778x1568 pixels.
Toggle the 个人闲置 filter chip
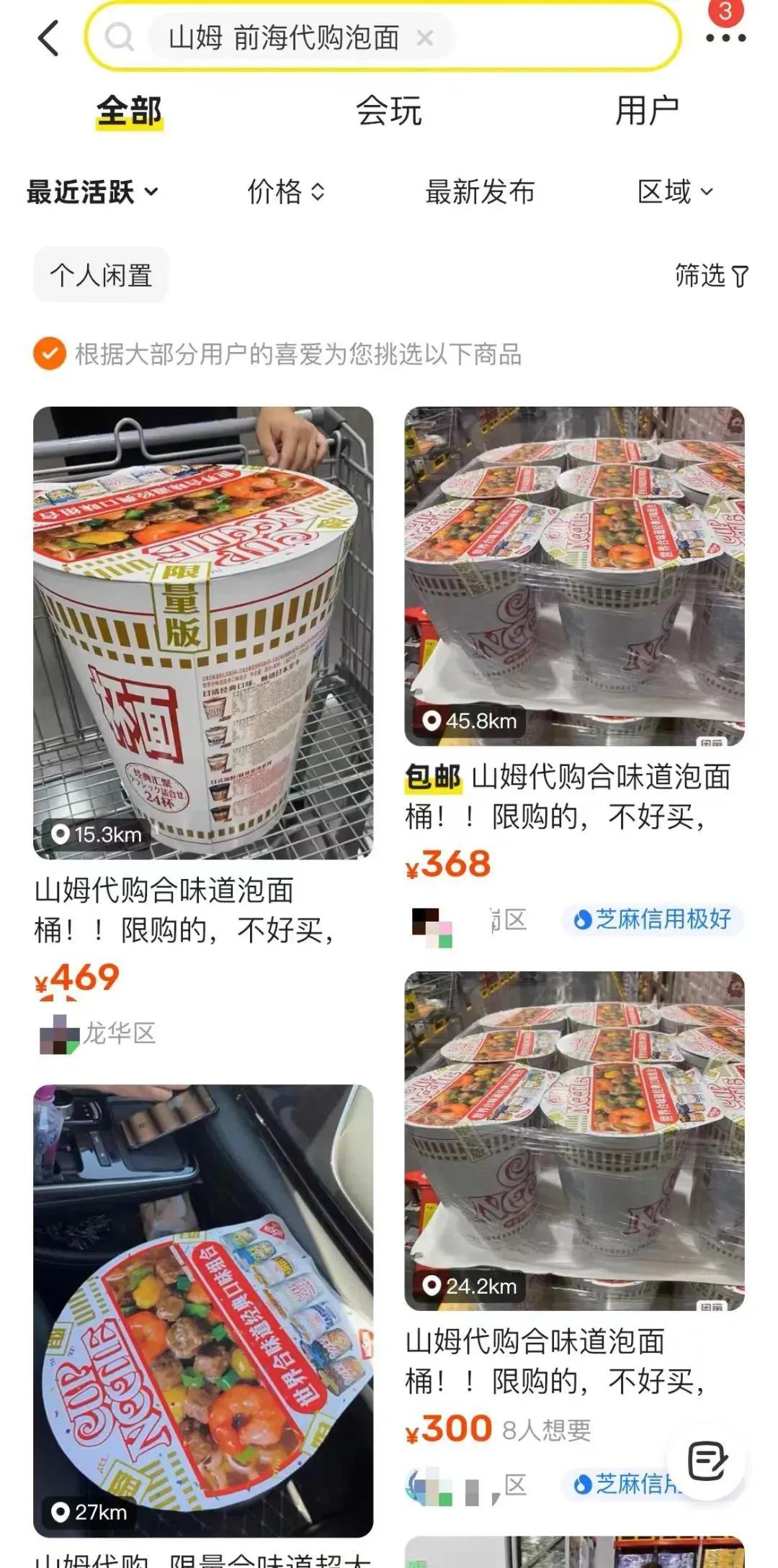[x=100, y=276]
